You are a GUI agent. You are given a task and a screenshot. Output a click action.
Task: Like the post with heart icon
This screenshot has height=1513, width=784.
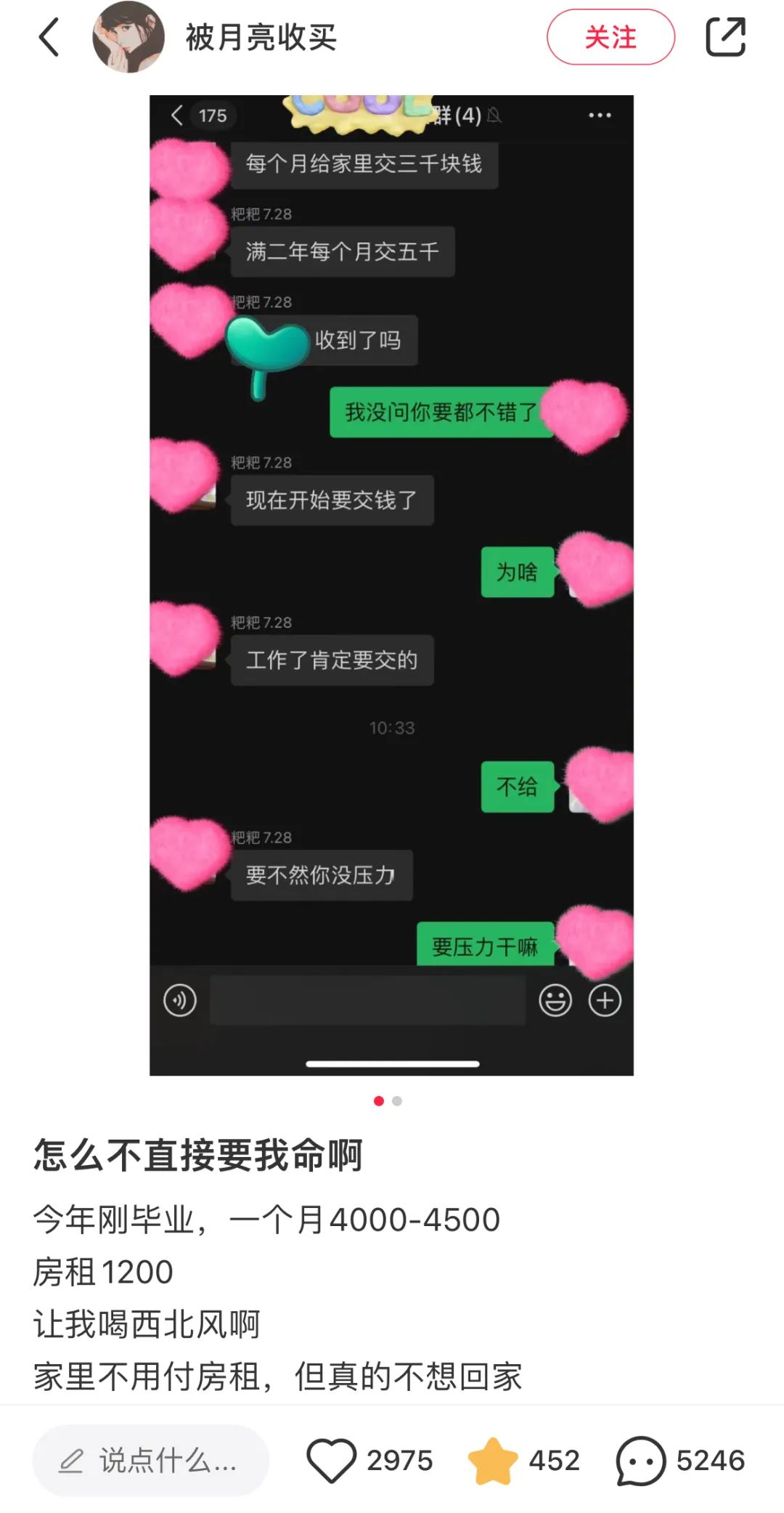pos(332,1460)
